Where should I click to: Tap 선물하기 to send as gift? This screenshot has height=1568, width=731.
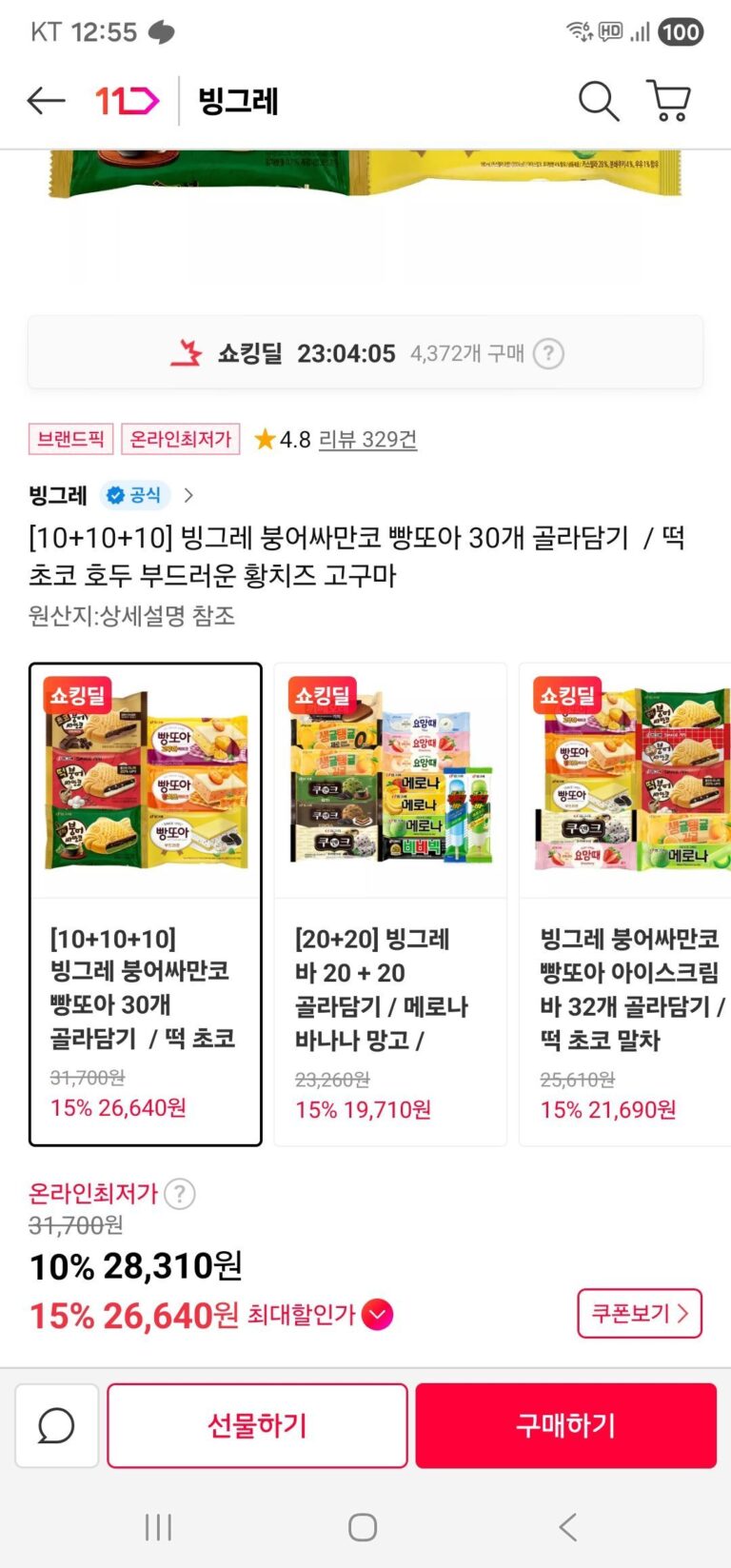coord(257,1425)
